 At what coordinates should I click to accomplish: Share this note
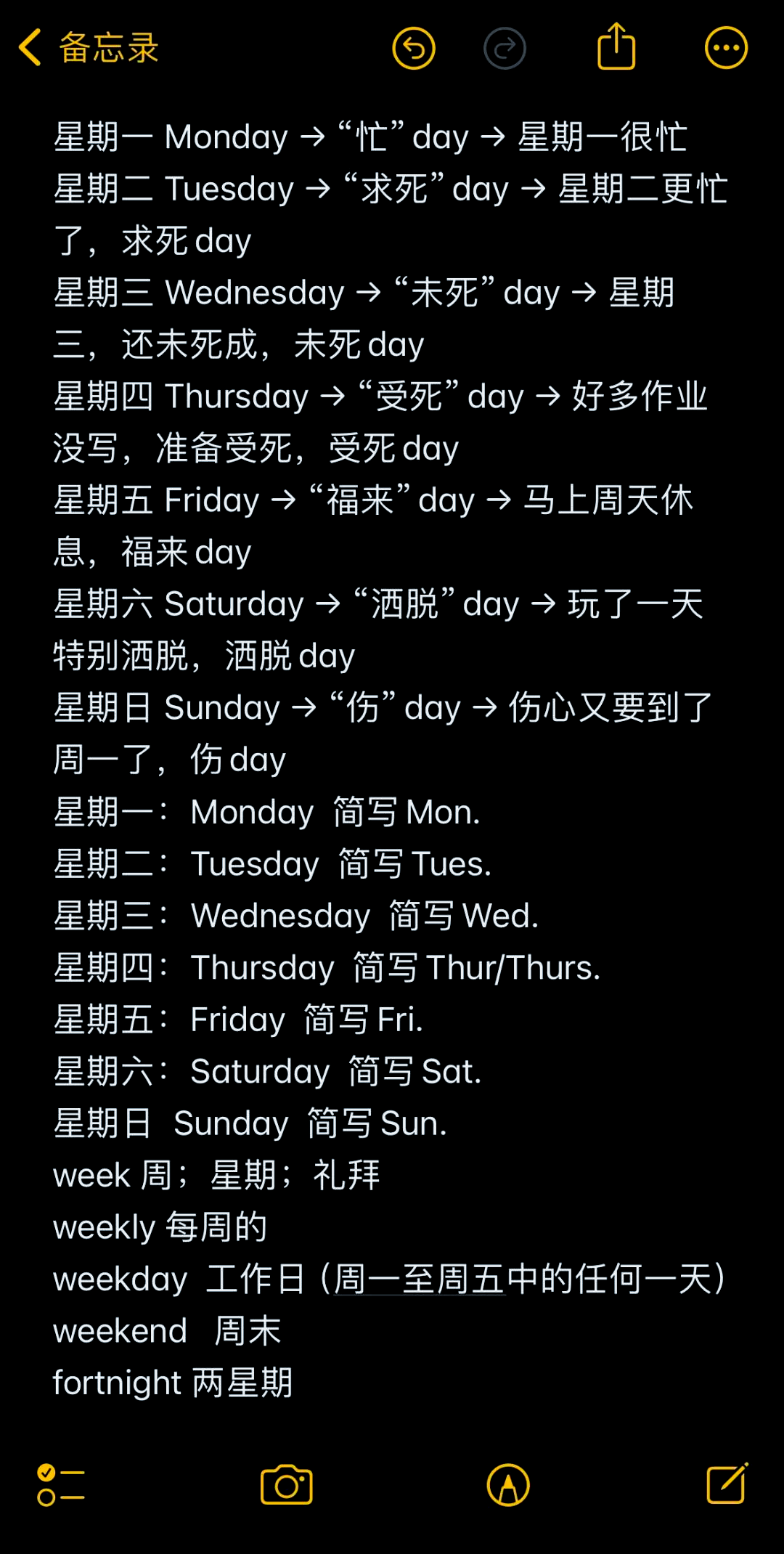click(x=616, y=46)
